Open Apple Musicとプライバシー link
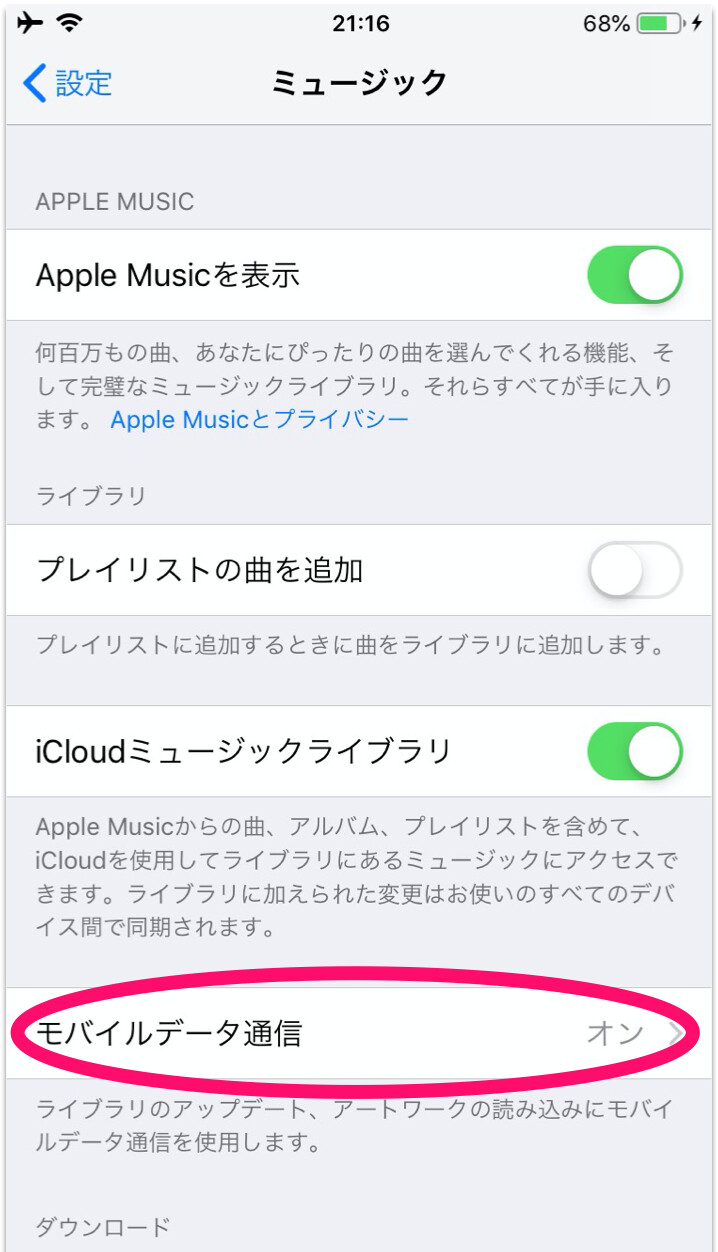The height and width of the screenshot is (1252, 718). [260, 419]
